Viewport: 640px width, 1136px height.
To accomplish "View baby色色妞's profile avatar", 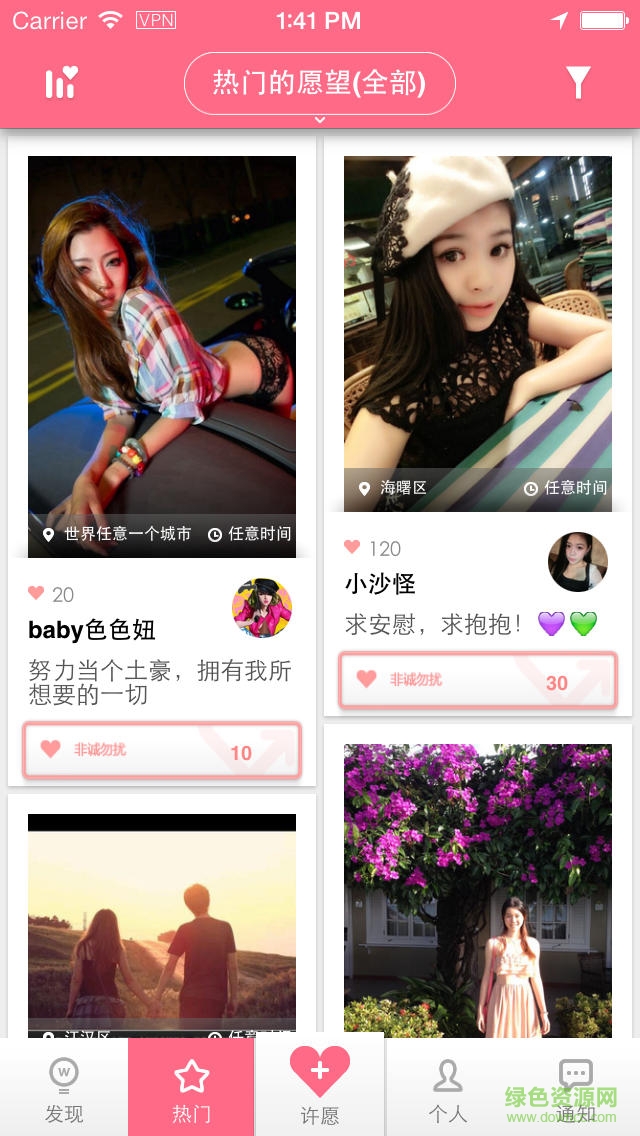I will coord(262,608).
